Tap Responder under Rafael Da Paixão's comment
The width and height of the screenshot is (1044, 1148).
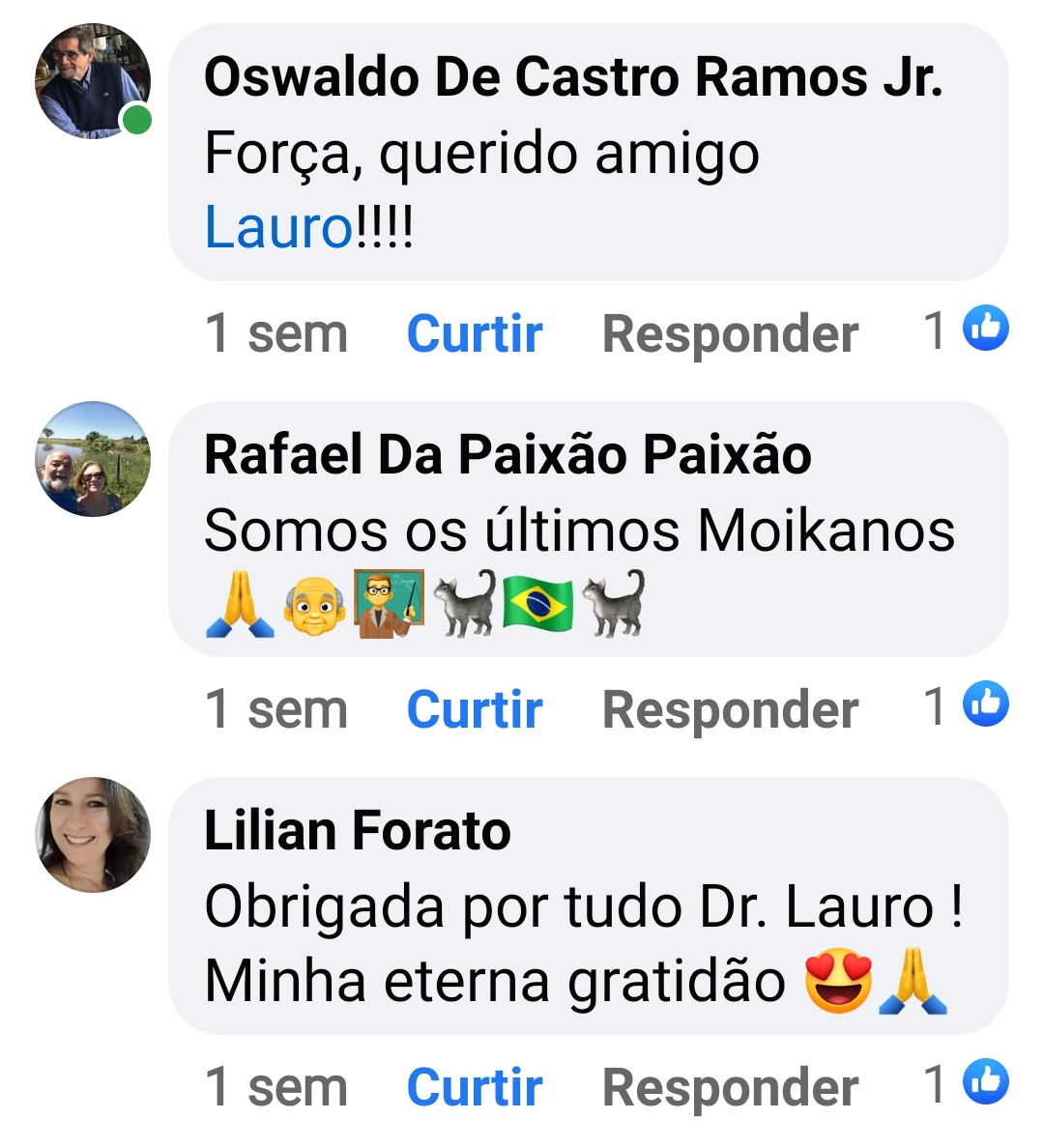point(730,709)
